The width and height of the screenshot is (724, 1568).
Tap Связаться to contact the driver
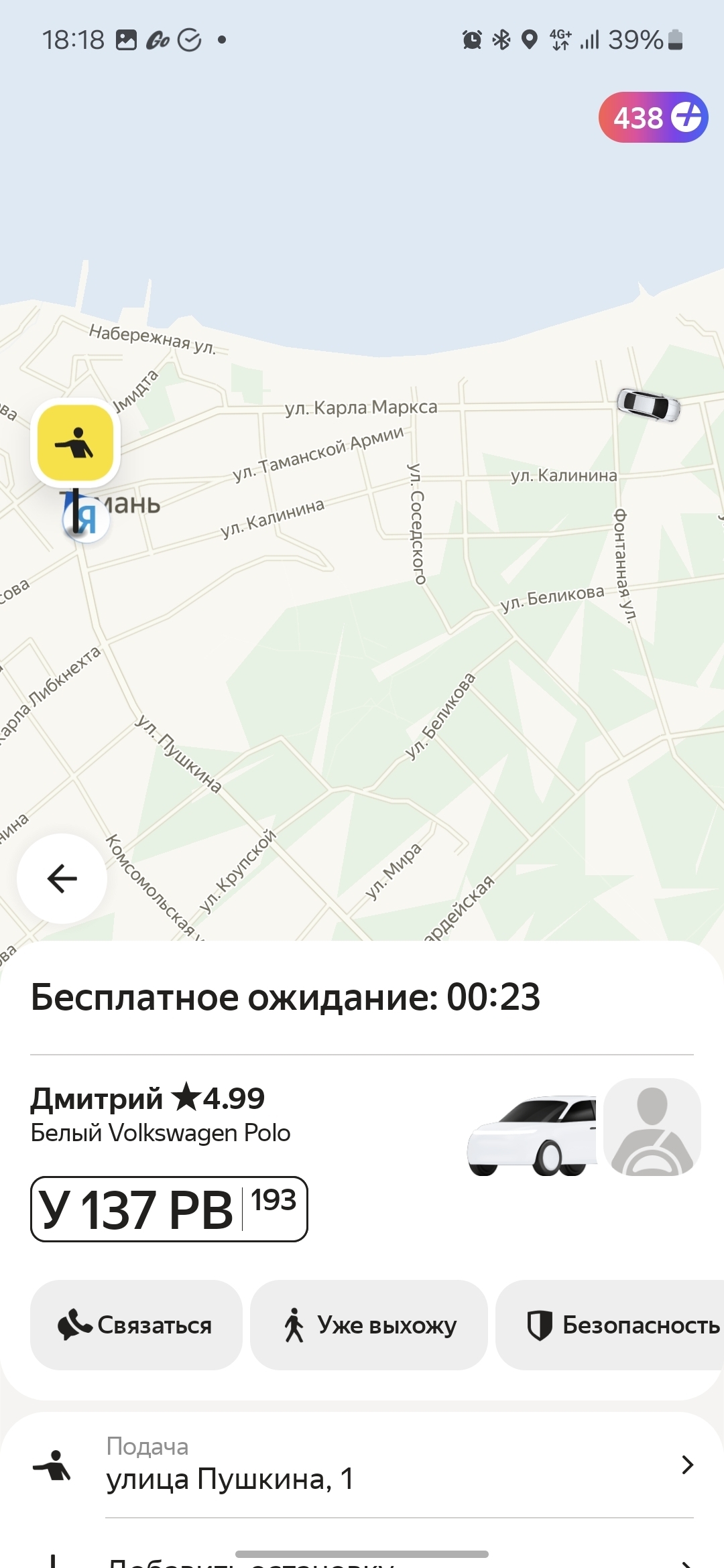(x=136, y=1325)
